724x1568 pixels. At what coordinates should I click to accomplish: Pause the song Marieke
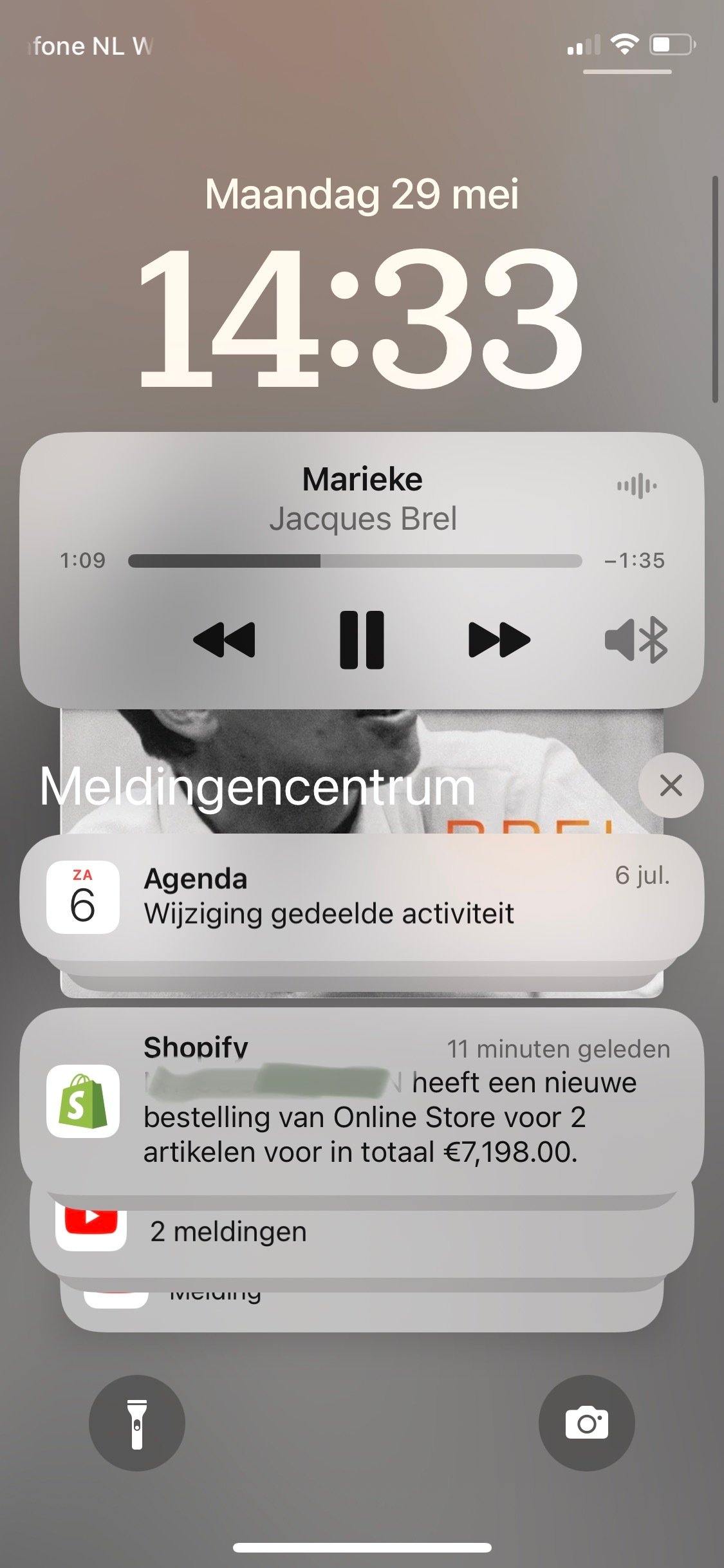(362, 640)
